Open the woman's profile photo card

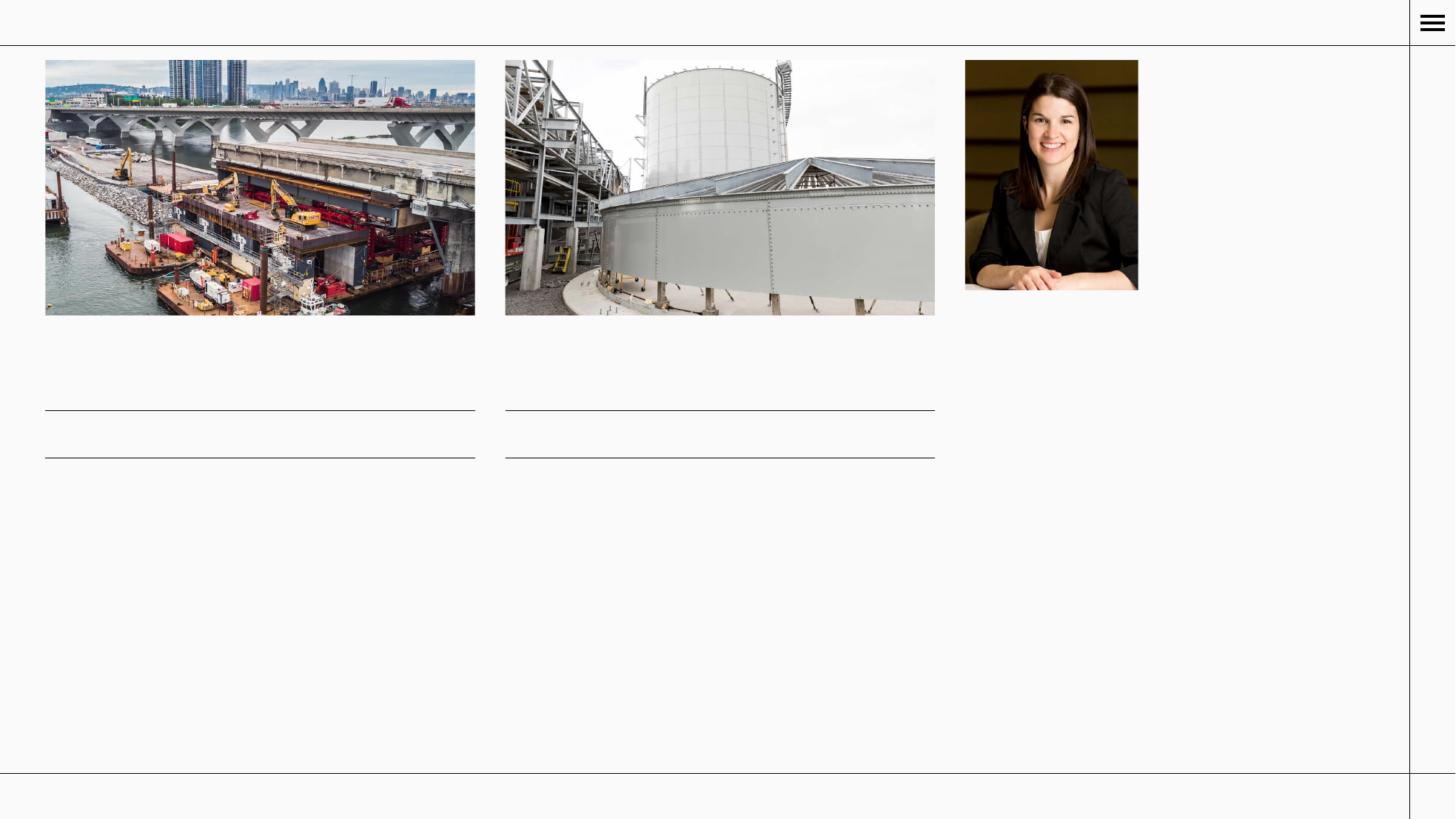1051,175
